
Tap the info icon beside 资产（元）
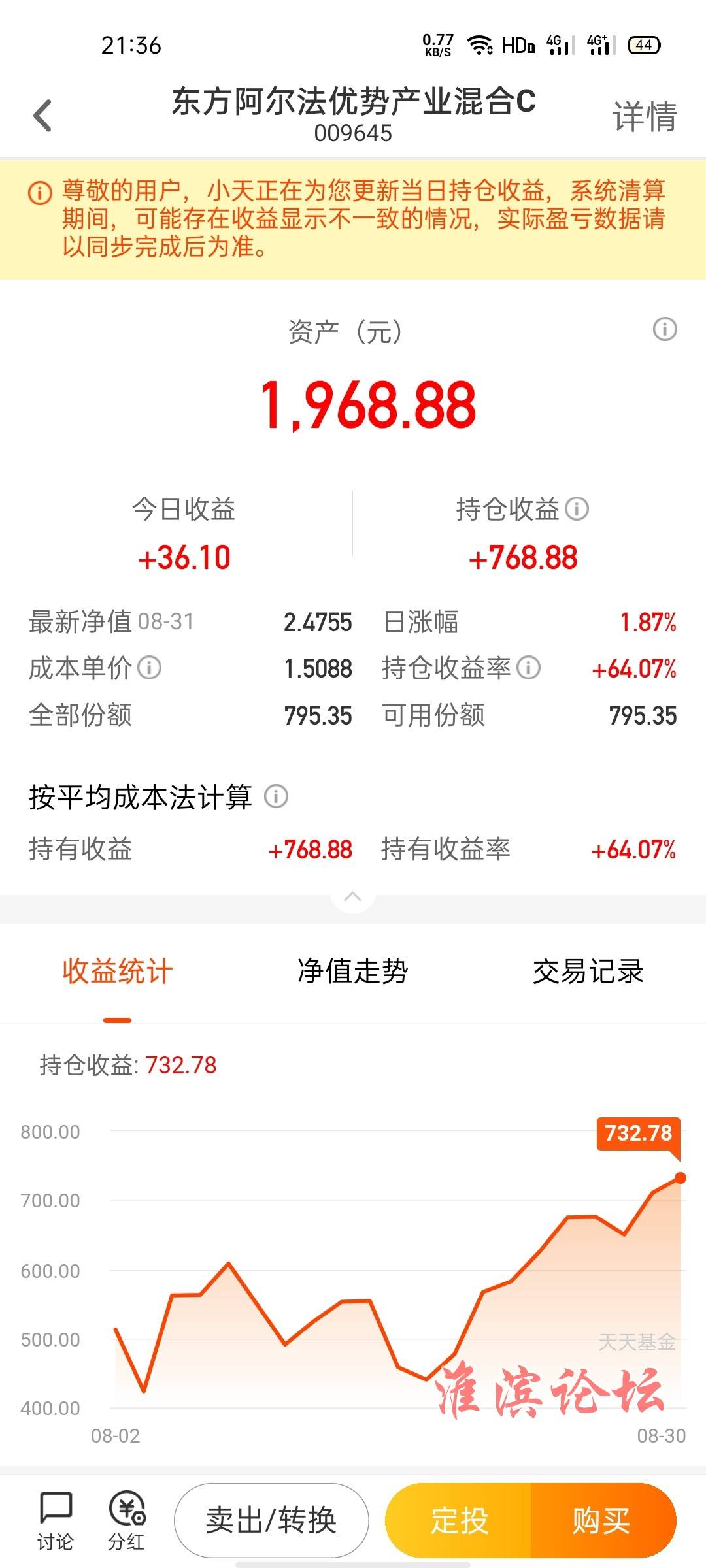point(665,329)
